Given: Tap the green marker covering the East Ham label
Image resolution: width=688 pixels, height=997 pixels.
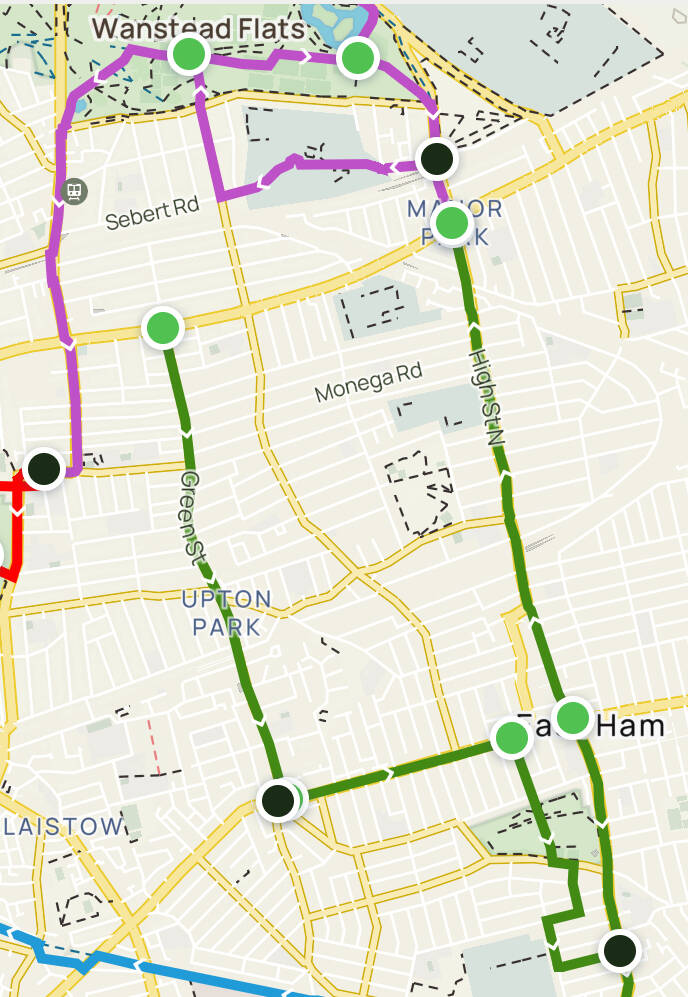Looking at the screenshot, I should pos(573,717).
